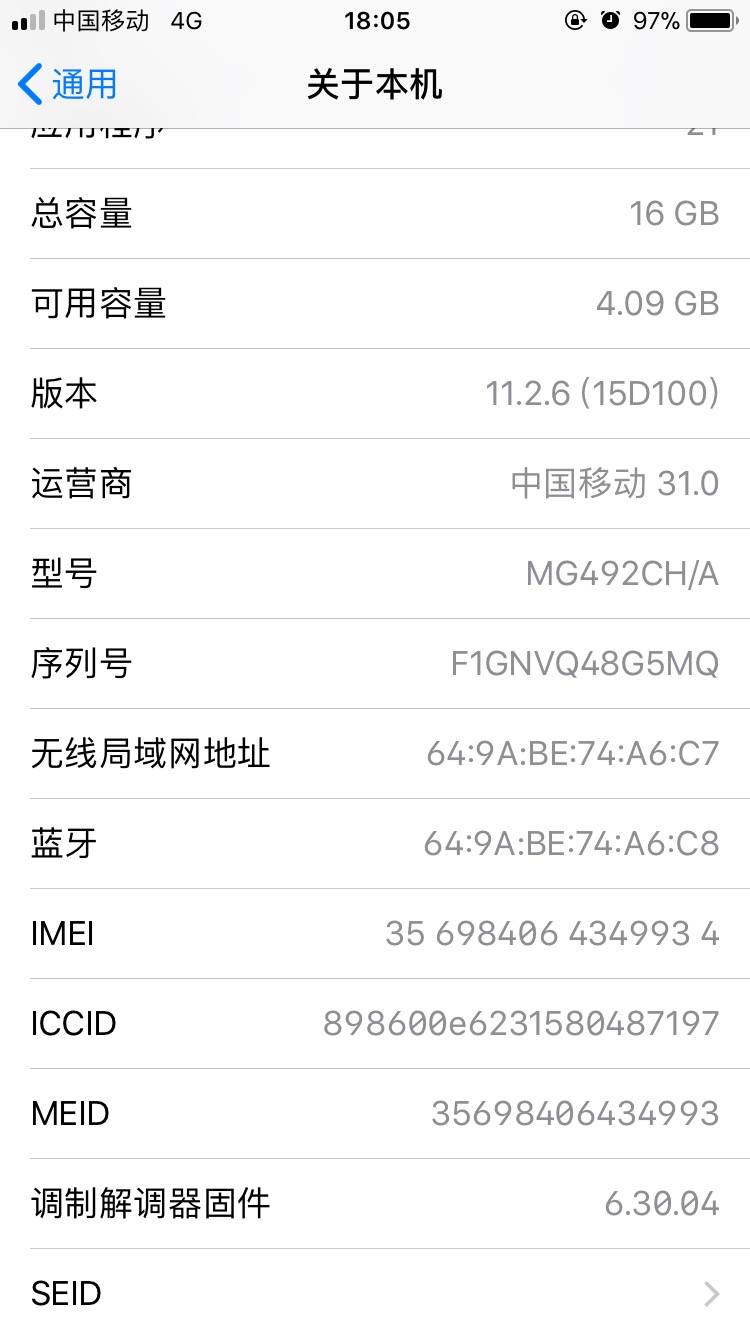Tap the orientation lock icon in status bar
The height and width of the screenshot is (1334, 750).
pos(573,19)
